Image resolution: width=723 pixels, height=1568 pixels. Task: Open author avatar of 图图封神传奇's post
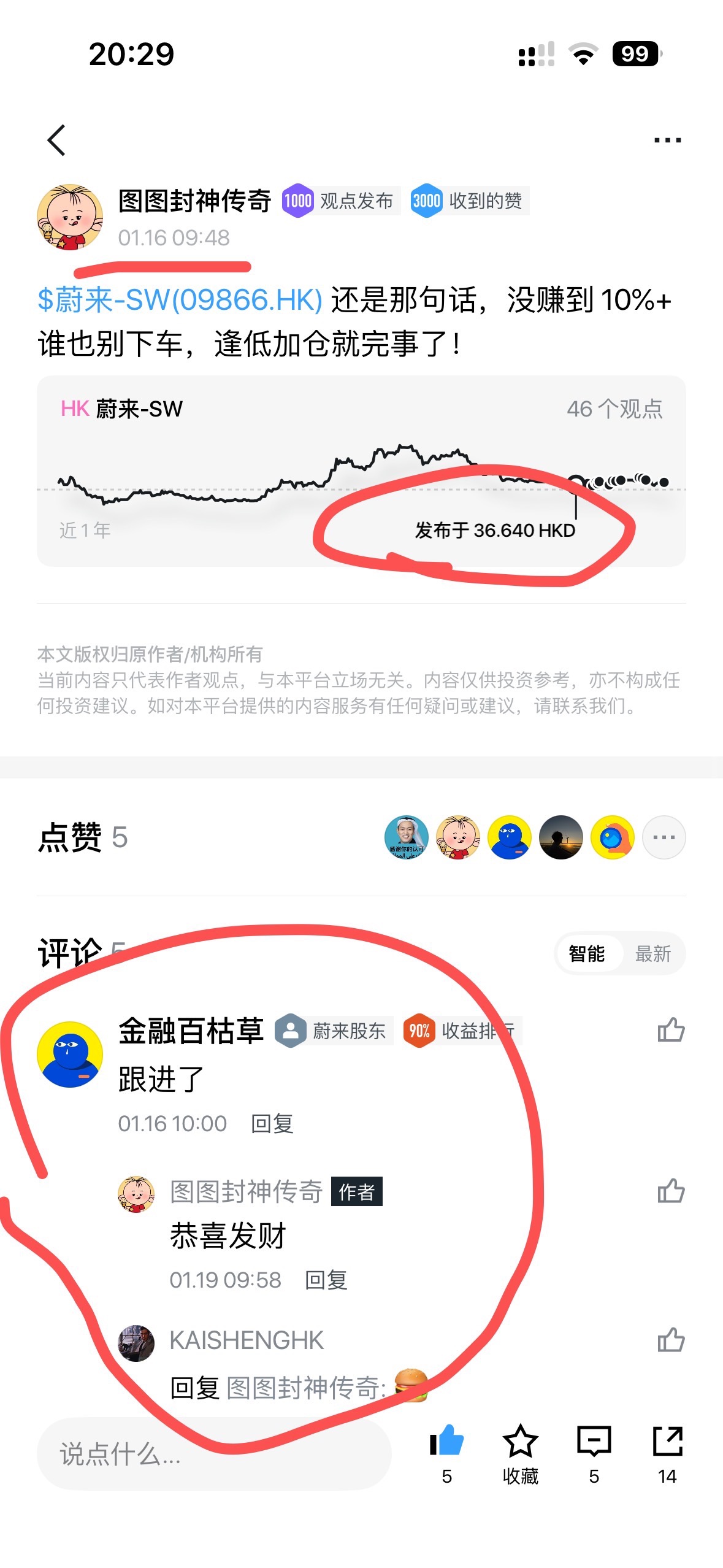point(70,217)
